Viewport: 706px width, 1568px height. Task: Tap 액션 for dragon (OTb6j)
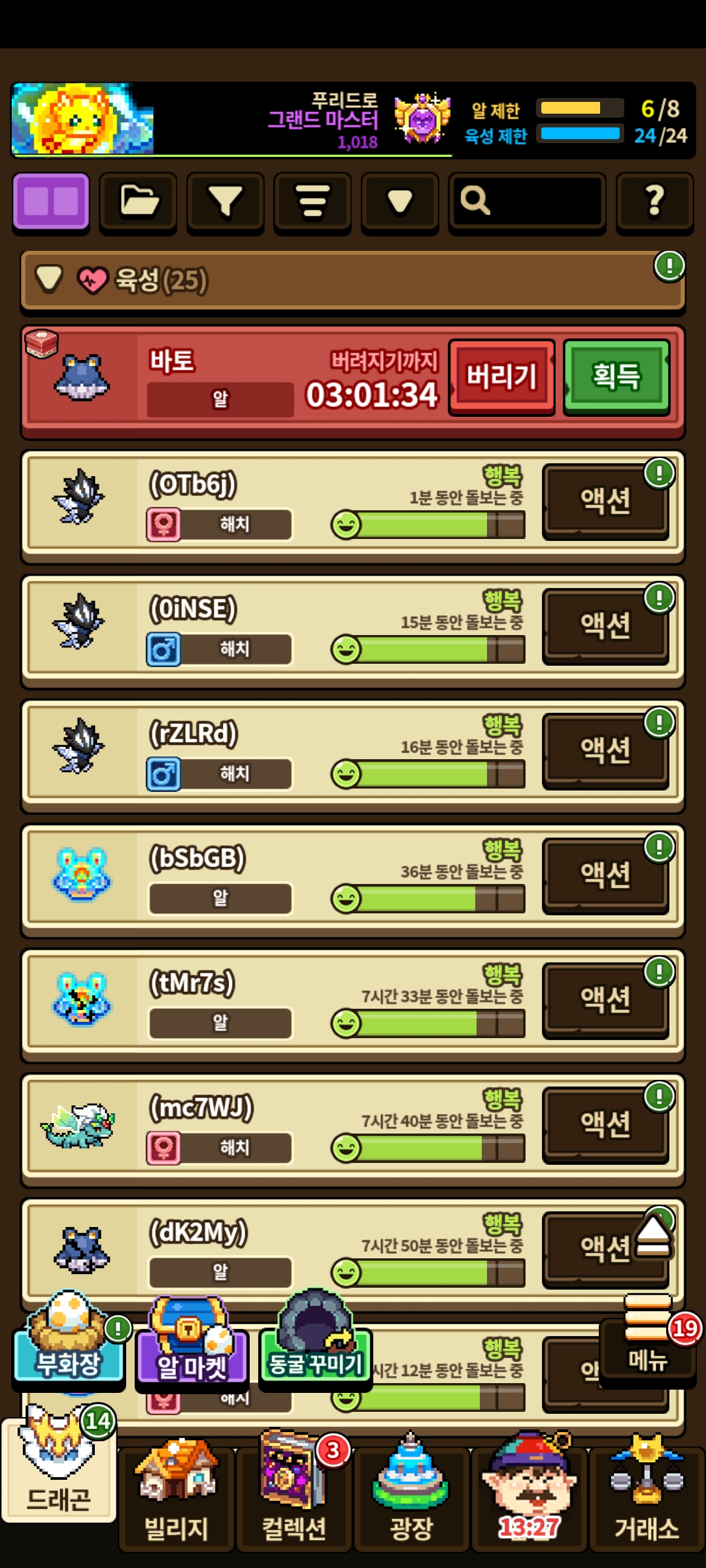pos(606,502)
